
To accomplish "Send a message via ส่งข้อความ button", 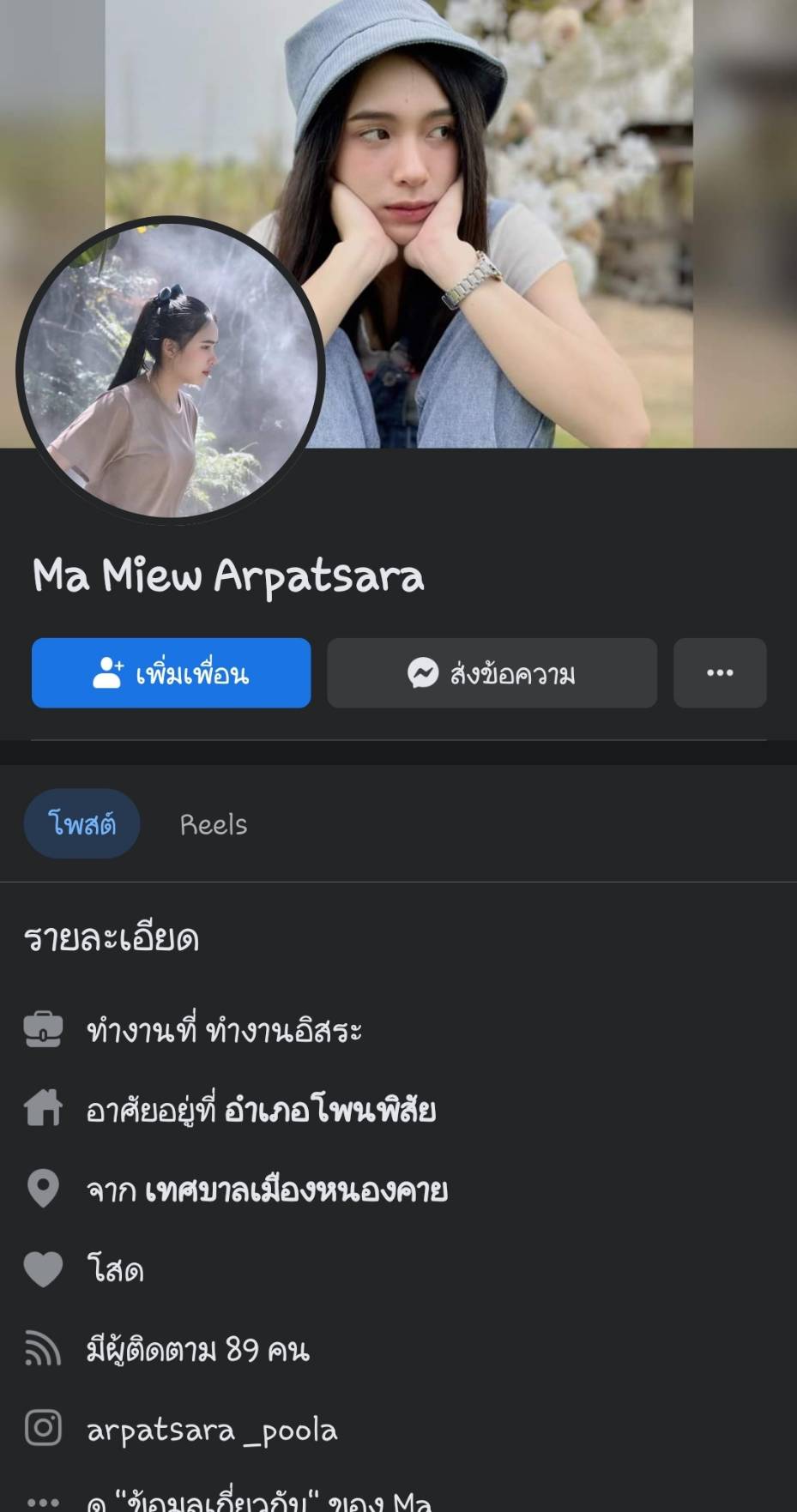I will click(492, 673).
